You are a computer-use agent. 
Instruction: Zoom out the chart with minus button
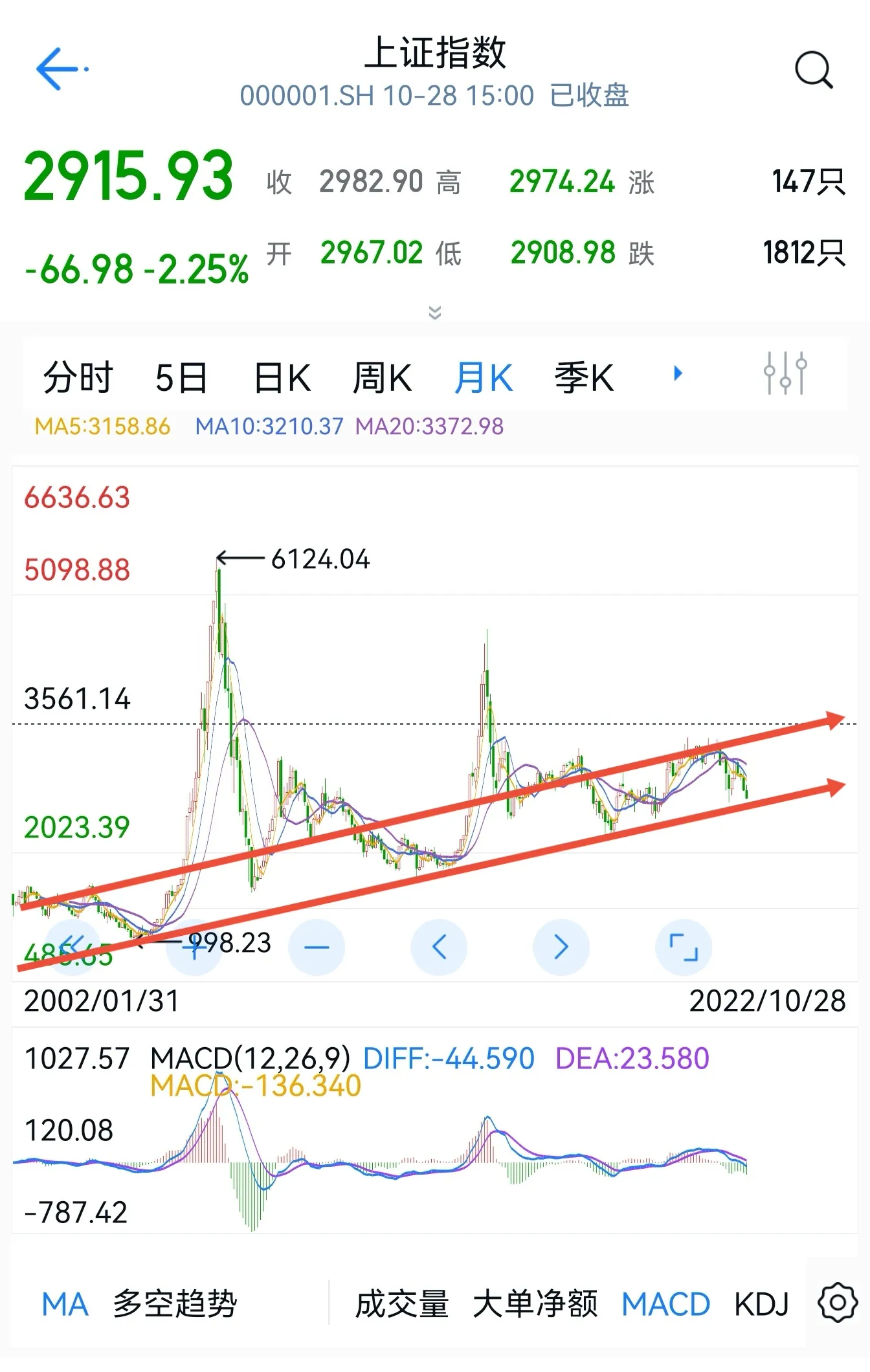[317, 947]
